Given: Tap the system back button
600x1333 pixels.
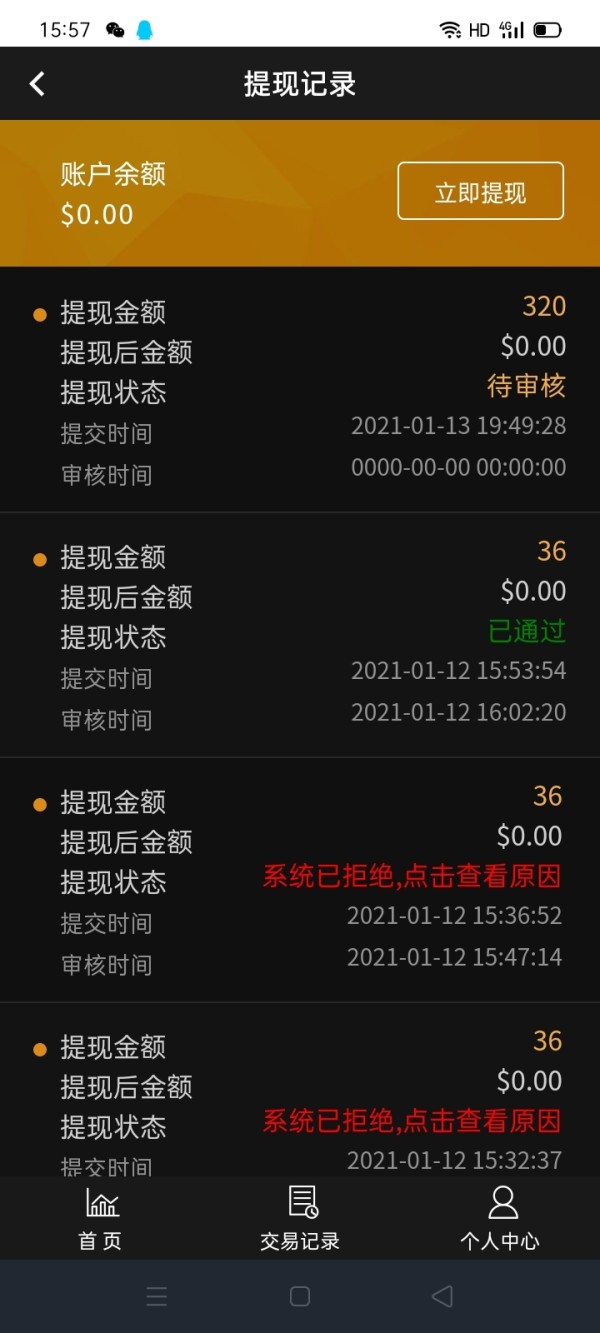Looking at the screenshot, I should click(442, 1296).
